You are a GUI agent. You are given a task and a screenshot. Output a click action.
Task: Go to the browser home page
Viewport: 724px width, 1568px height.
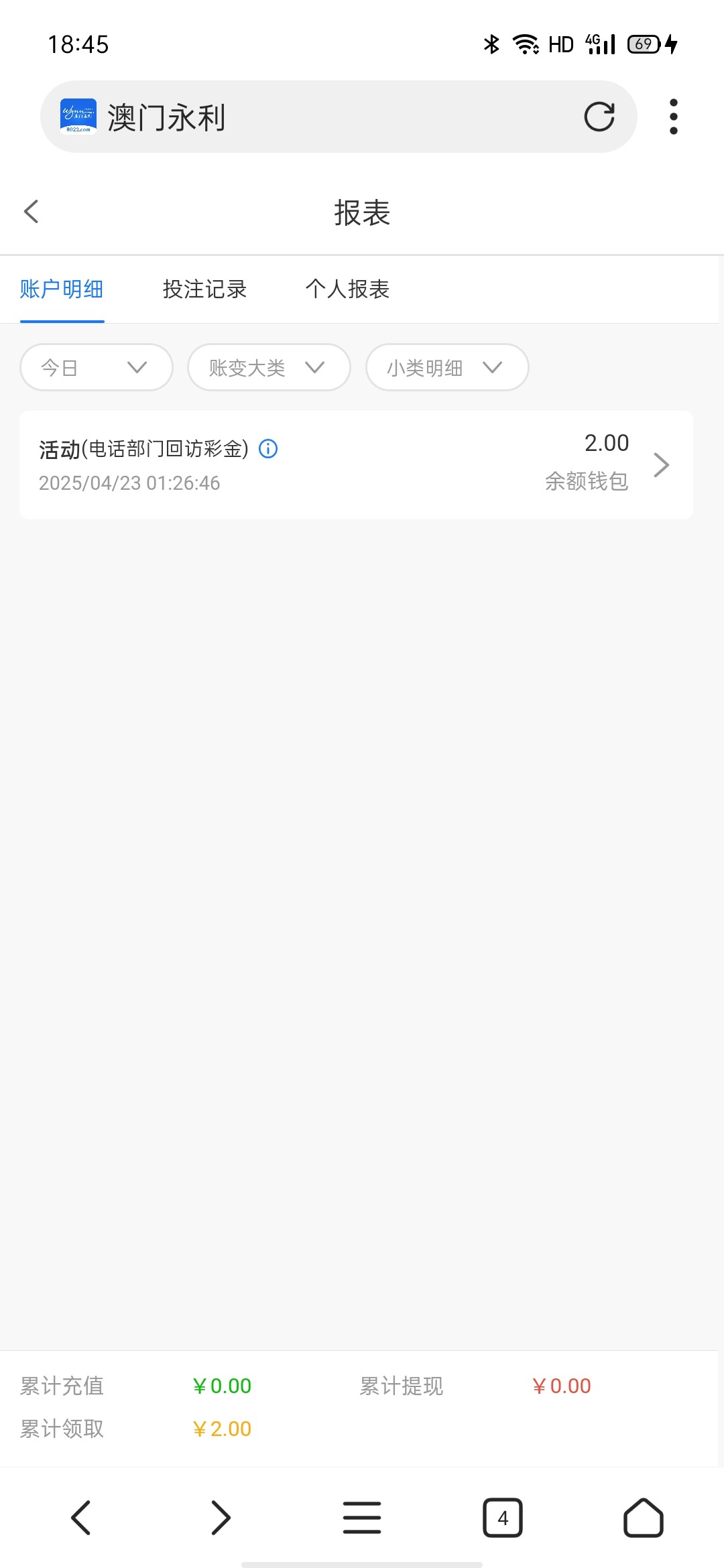(x=643, y=1518)
